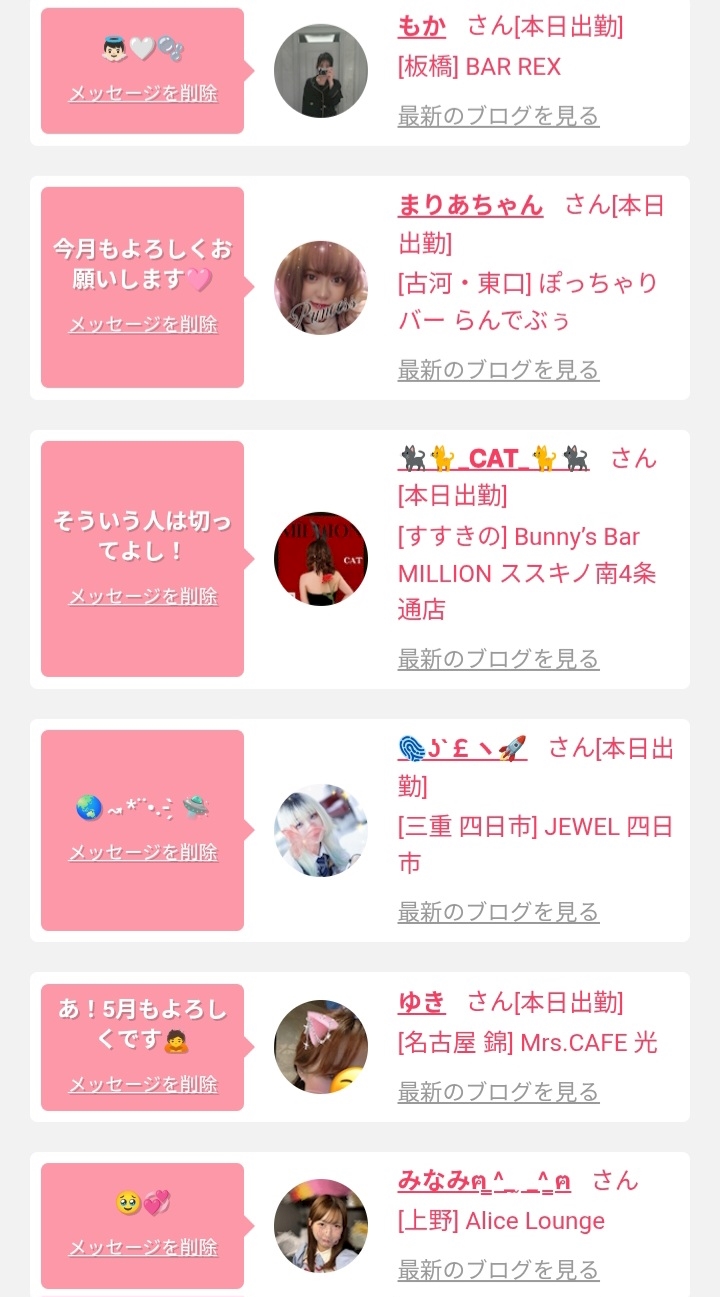Screen dimensions: 720x1297
Task: Tap まりあちゃん's profile photo
Action: pyautogui.click(x=321, y=288)
